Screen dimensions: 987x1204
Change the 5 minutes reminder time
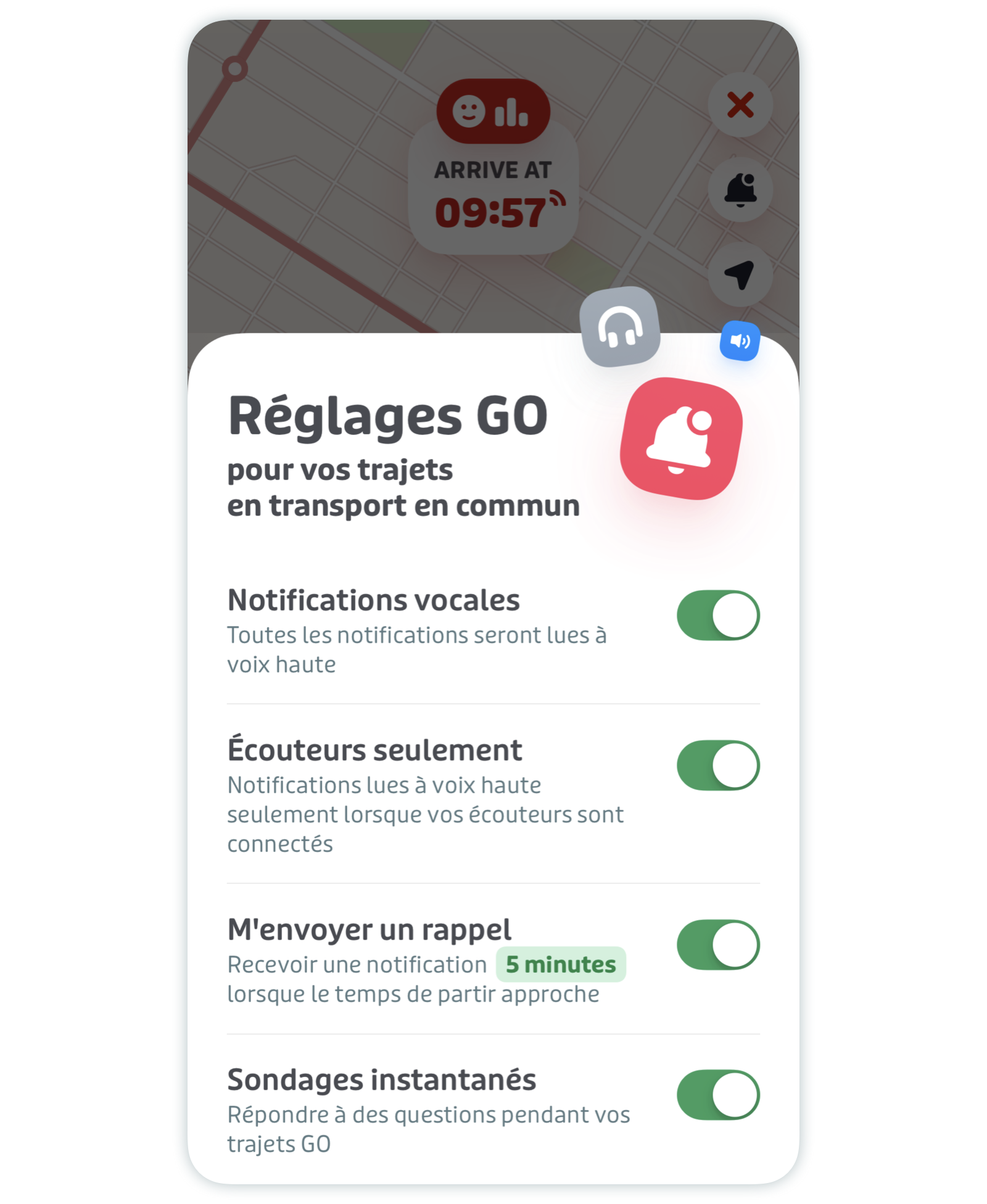[x=560, y=964]
